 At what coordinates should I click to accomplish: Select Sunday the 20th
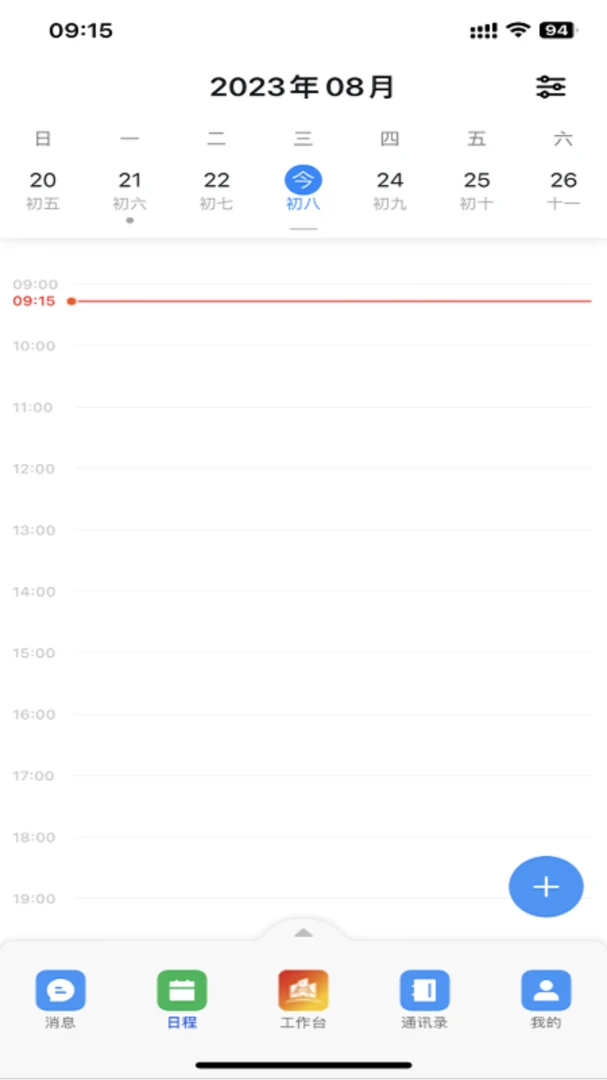point(43,190)
